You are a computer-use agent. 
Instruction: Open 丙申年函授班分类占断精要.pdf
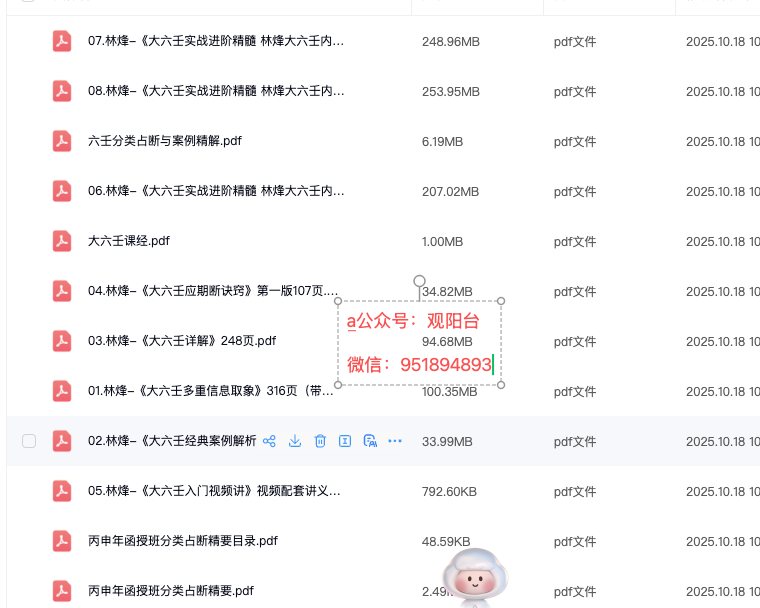click(171, 590)
